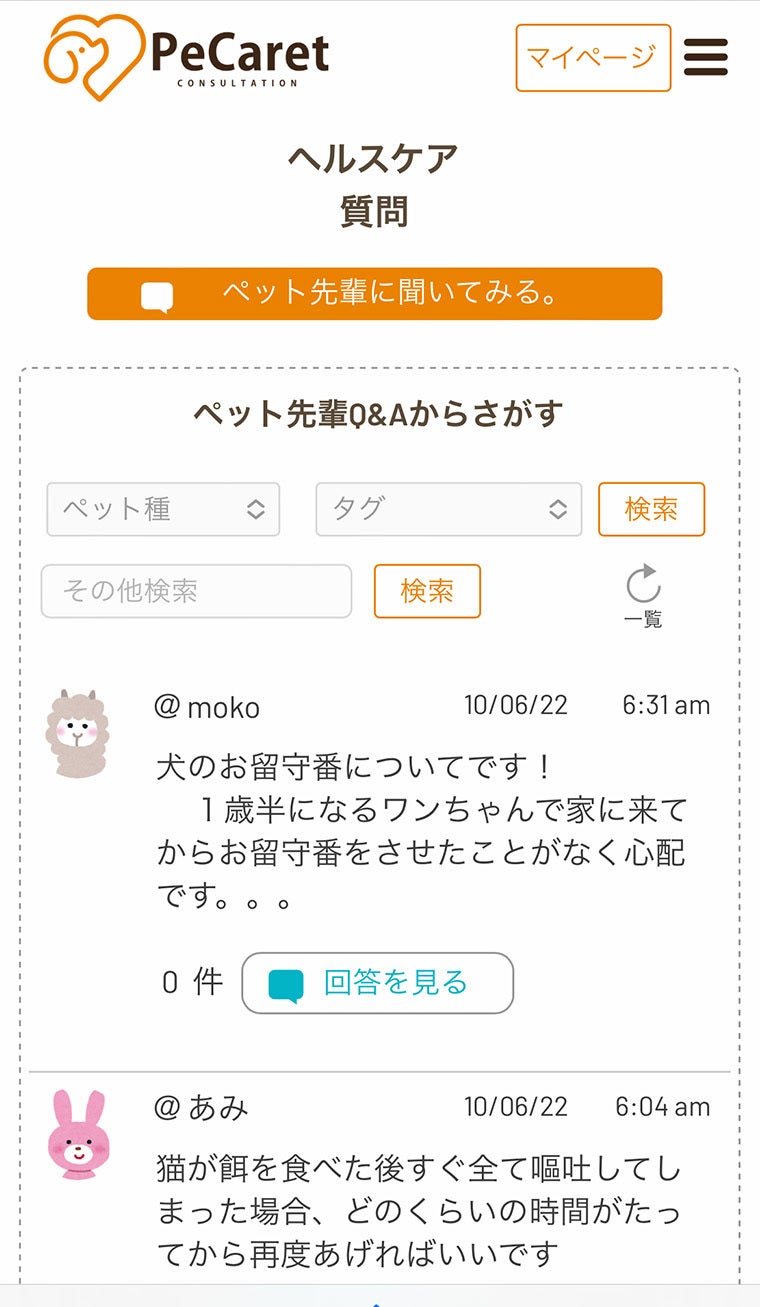Focus the その他検索 text field
The image size is (760, 1307).
click(196, 591)
